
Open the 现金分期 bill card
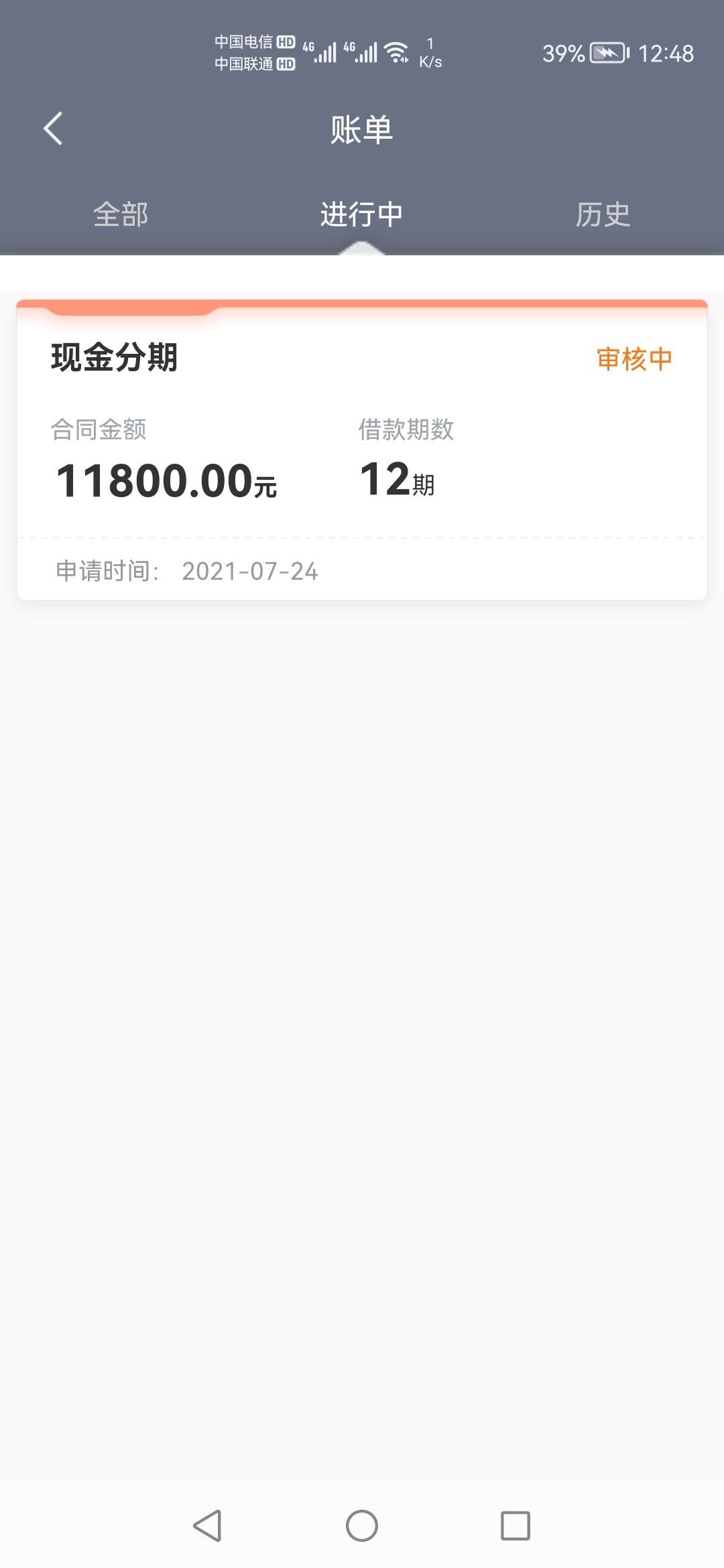pos(362,450)
